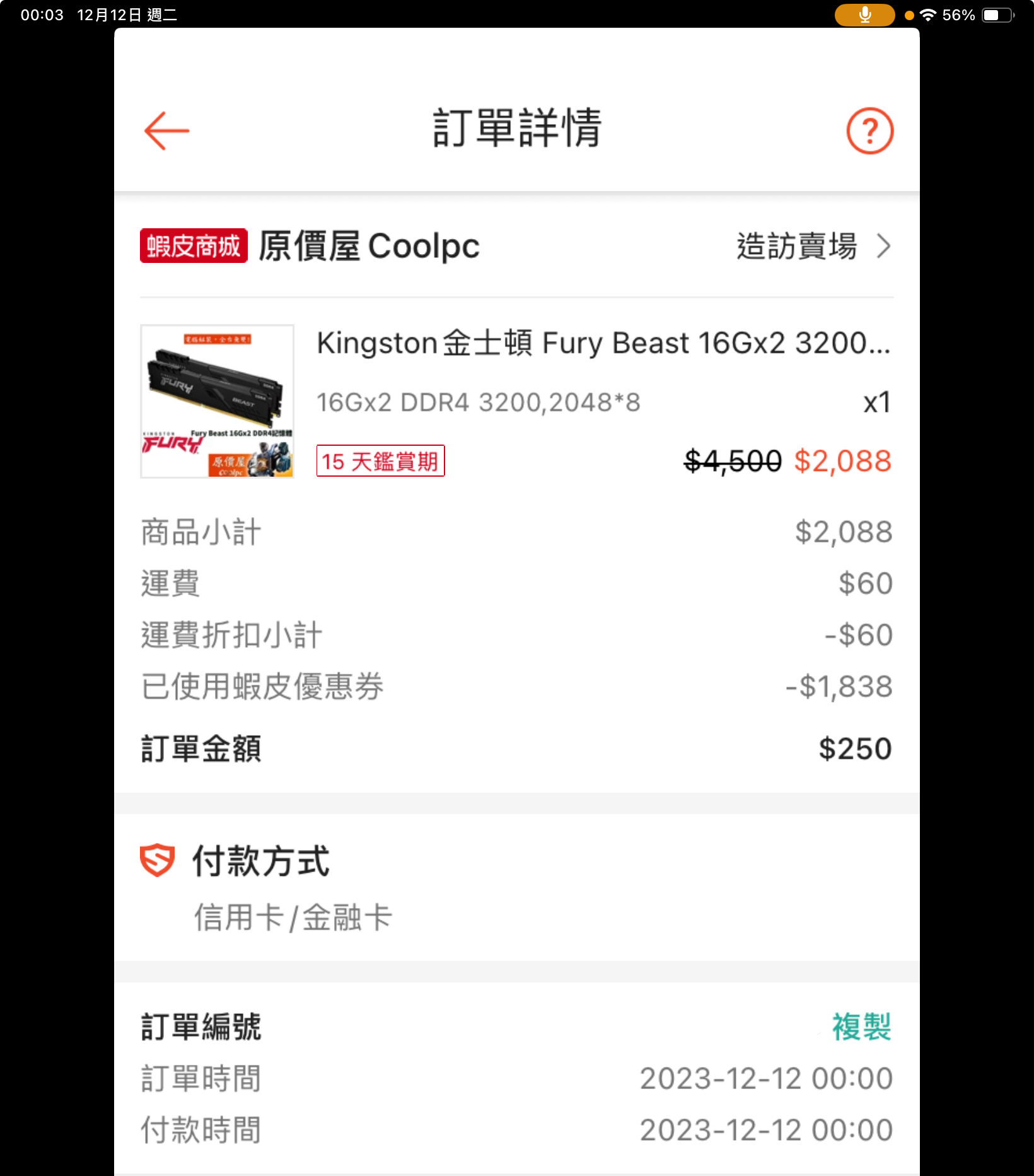Go back from order details
This screenshot has width=1034, height=1176.
[x=166, y=131]
